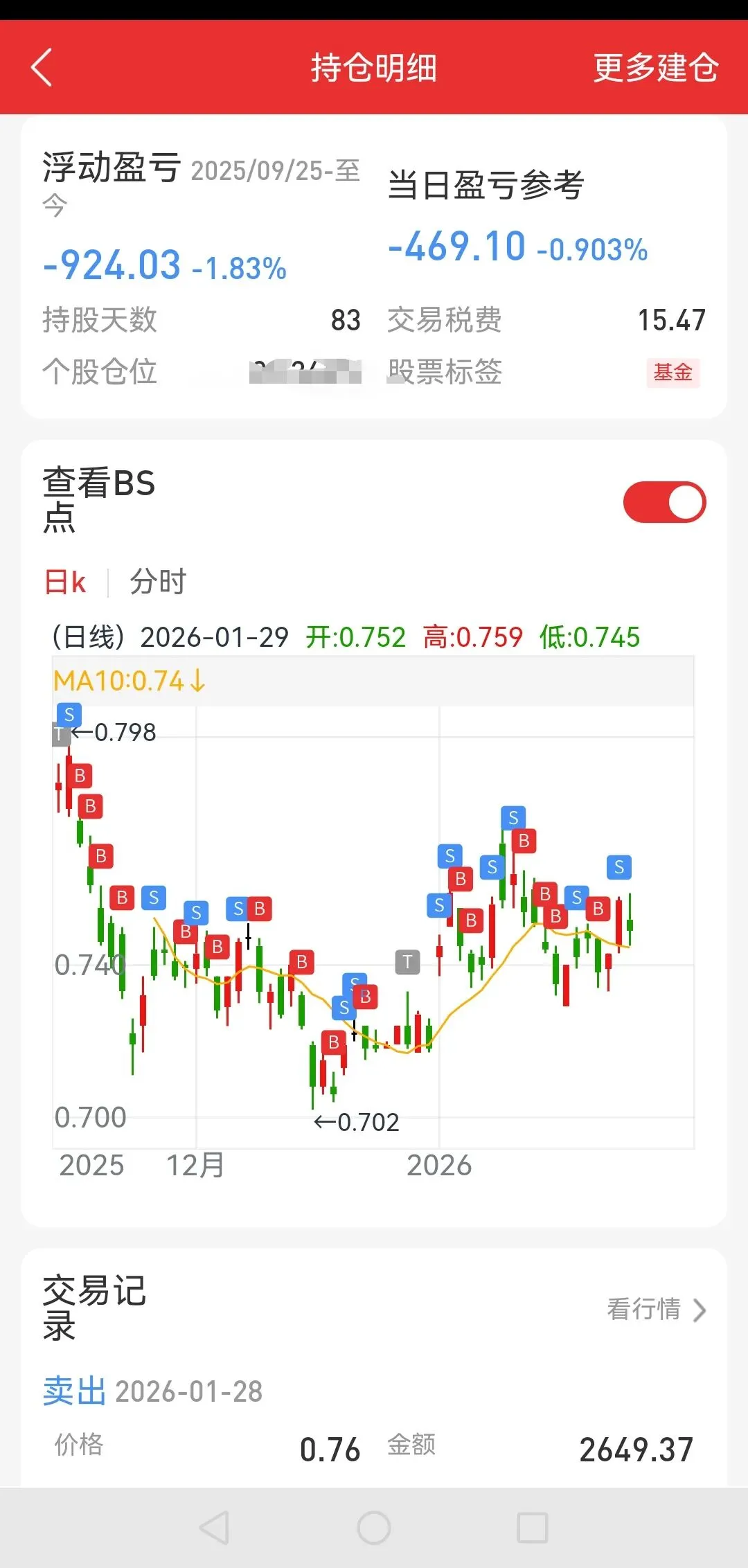Open 看行情 market quotes link

pyautogui.click(x=655, y=1309)
